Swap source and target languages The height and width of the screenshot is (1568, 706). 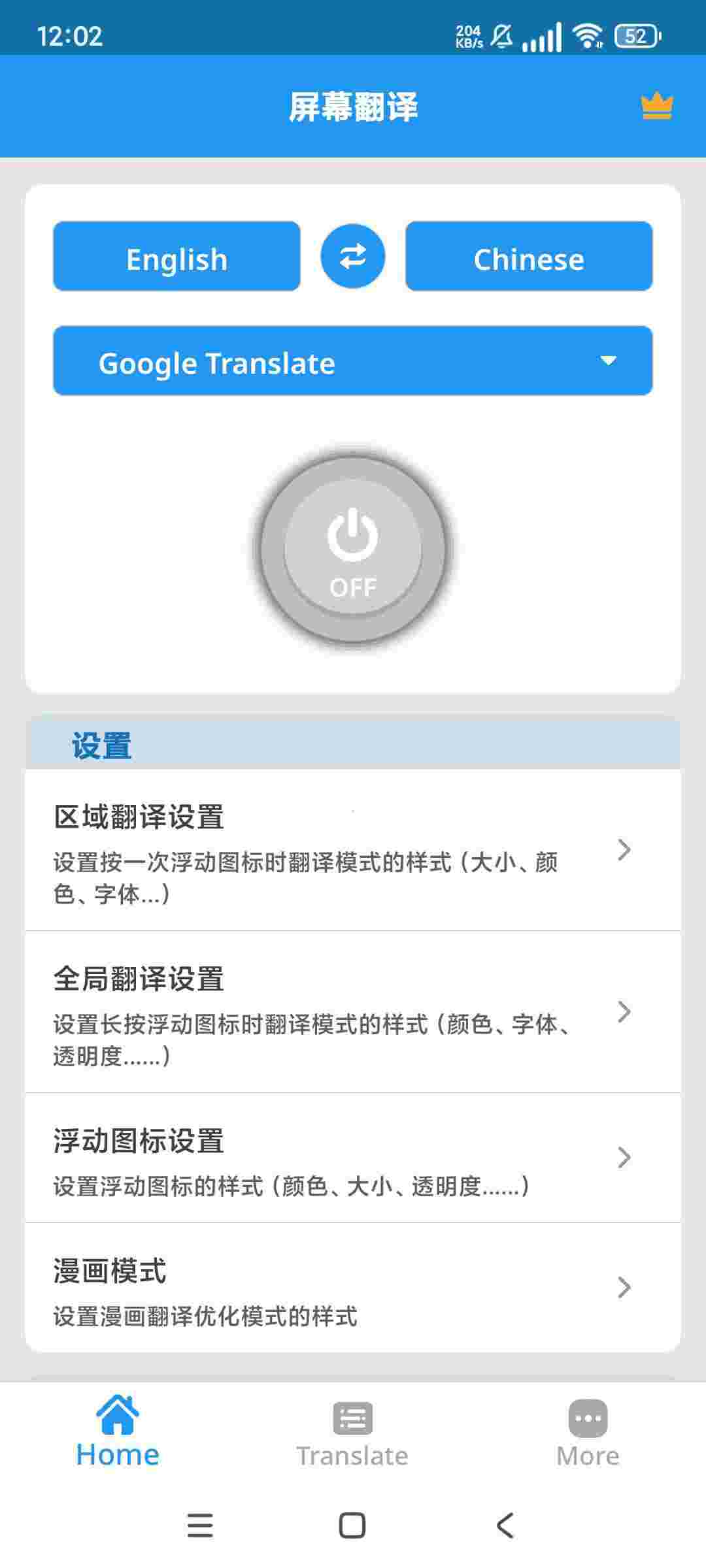click(353, 257)
